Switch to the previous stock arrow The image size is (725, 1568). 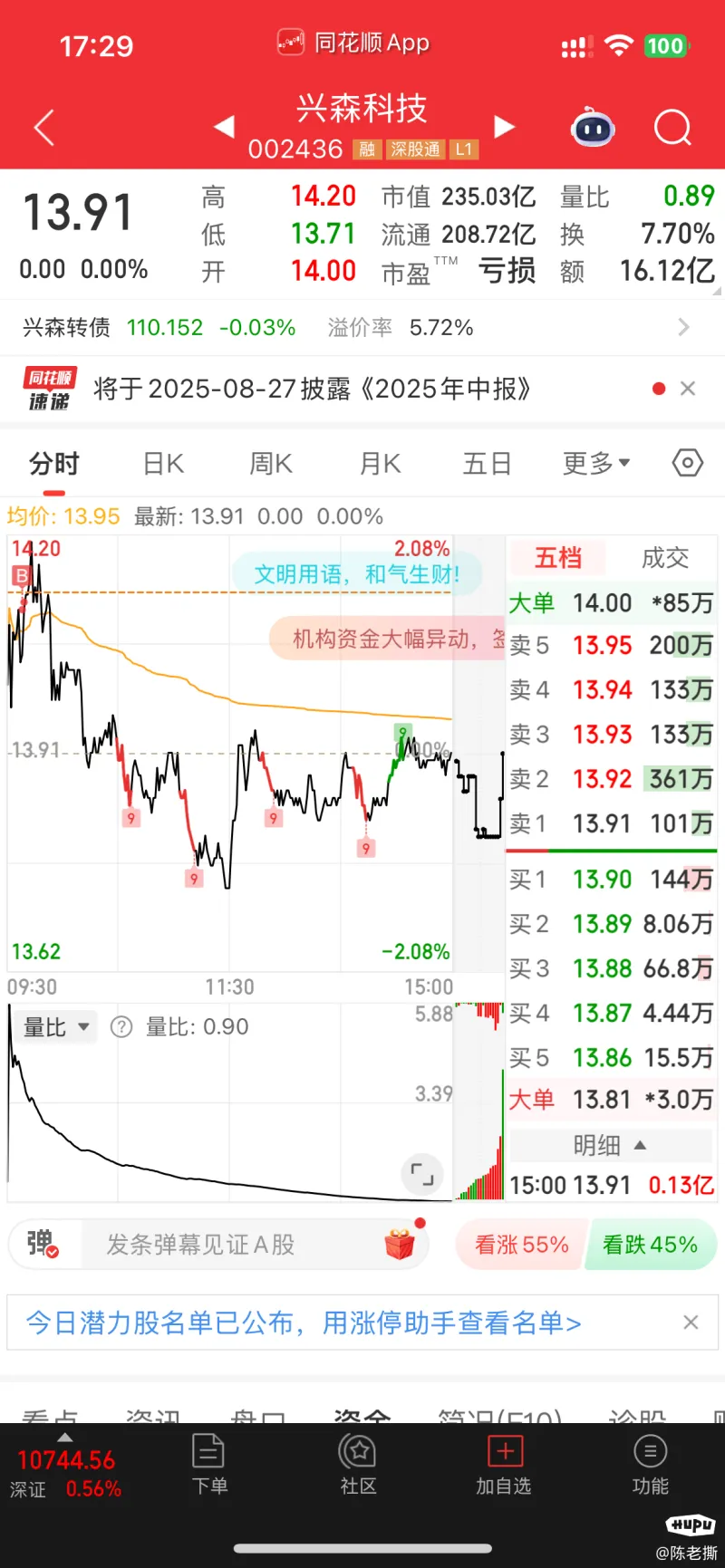point(224,128)
